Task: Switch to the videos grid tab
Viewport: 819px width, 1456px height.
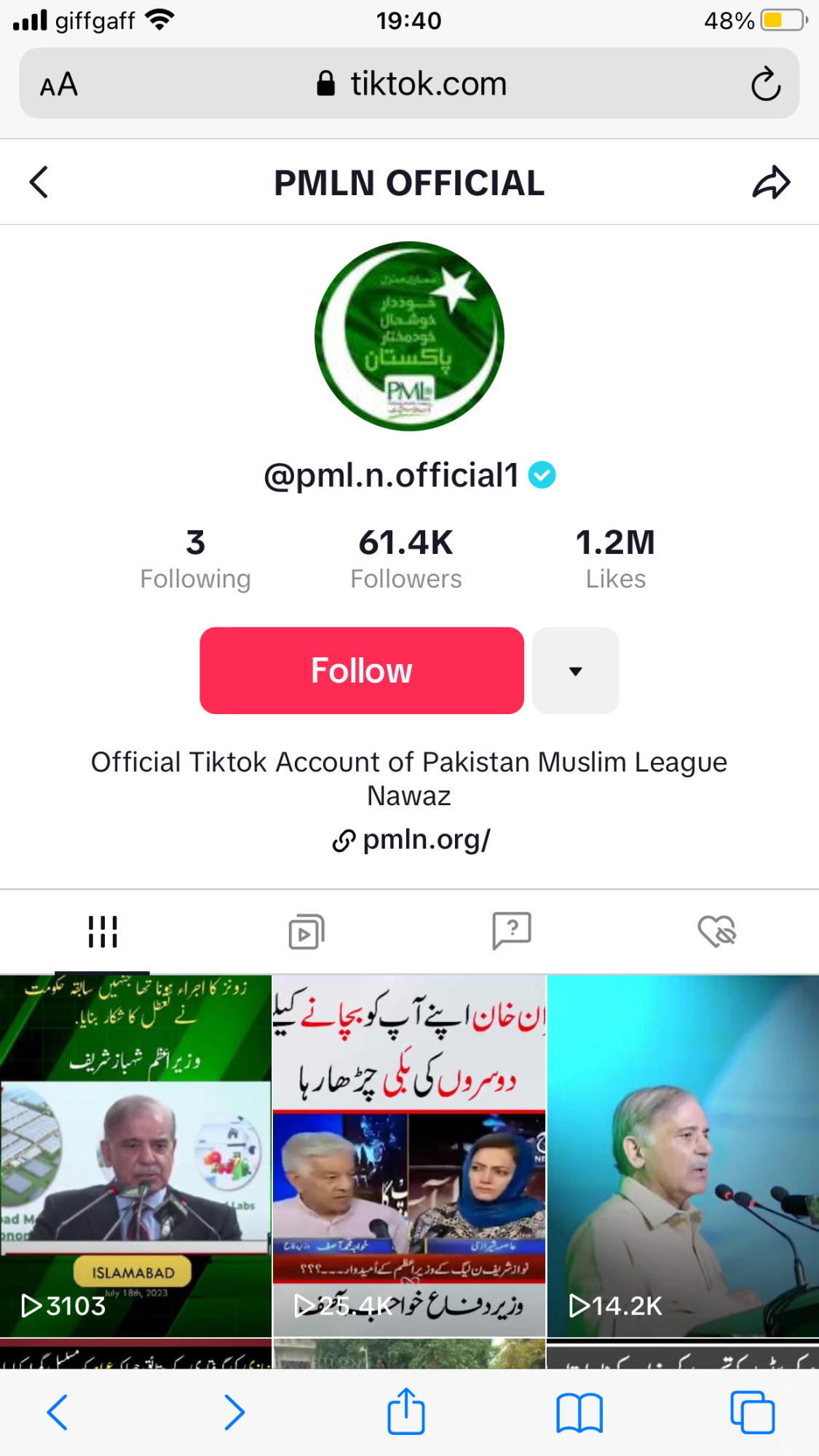Action: click(x=103, y=931)
